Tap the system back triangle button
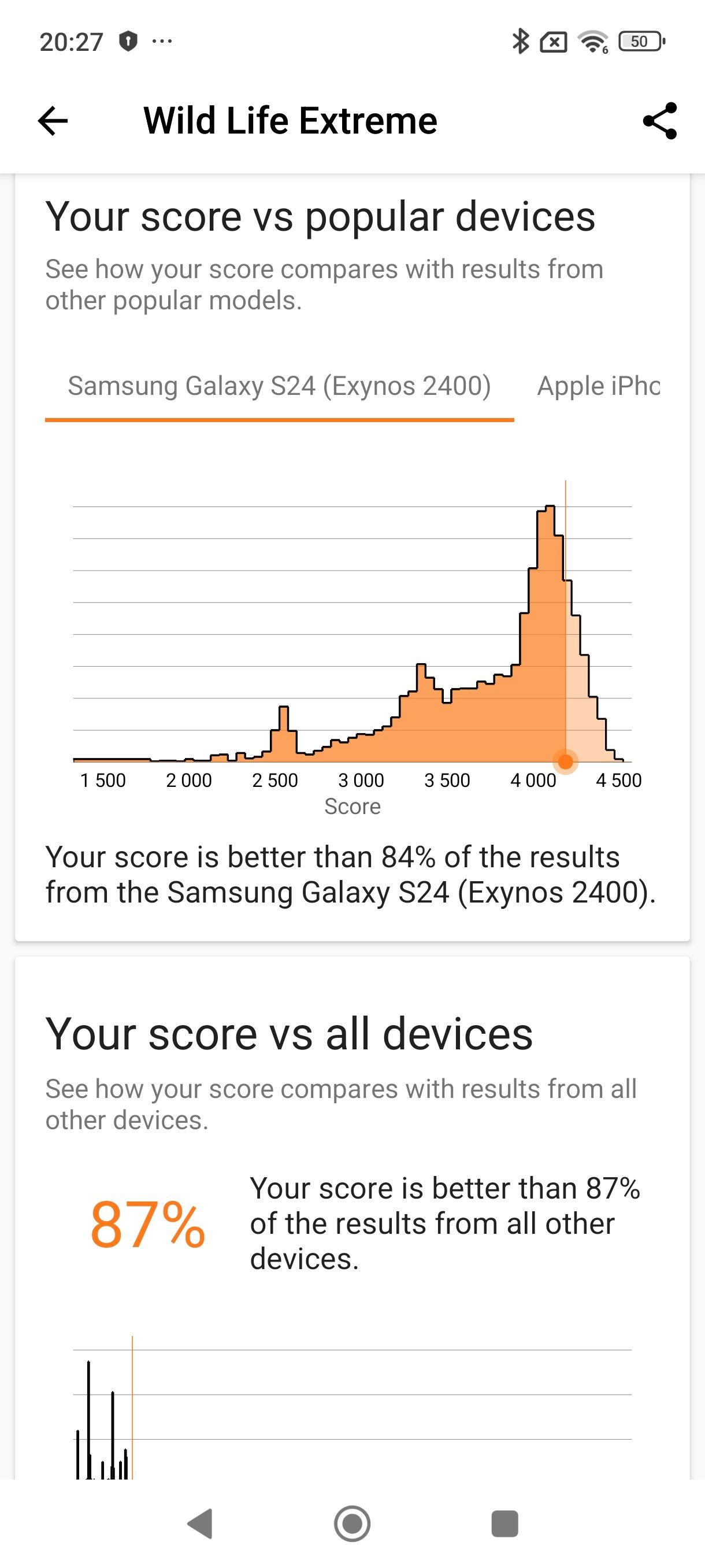 [200, 1524]
